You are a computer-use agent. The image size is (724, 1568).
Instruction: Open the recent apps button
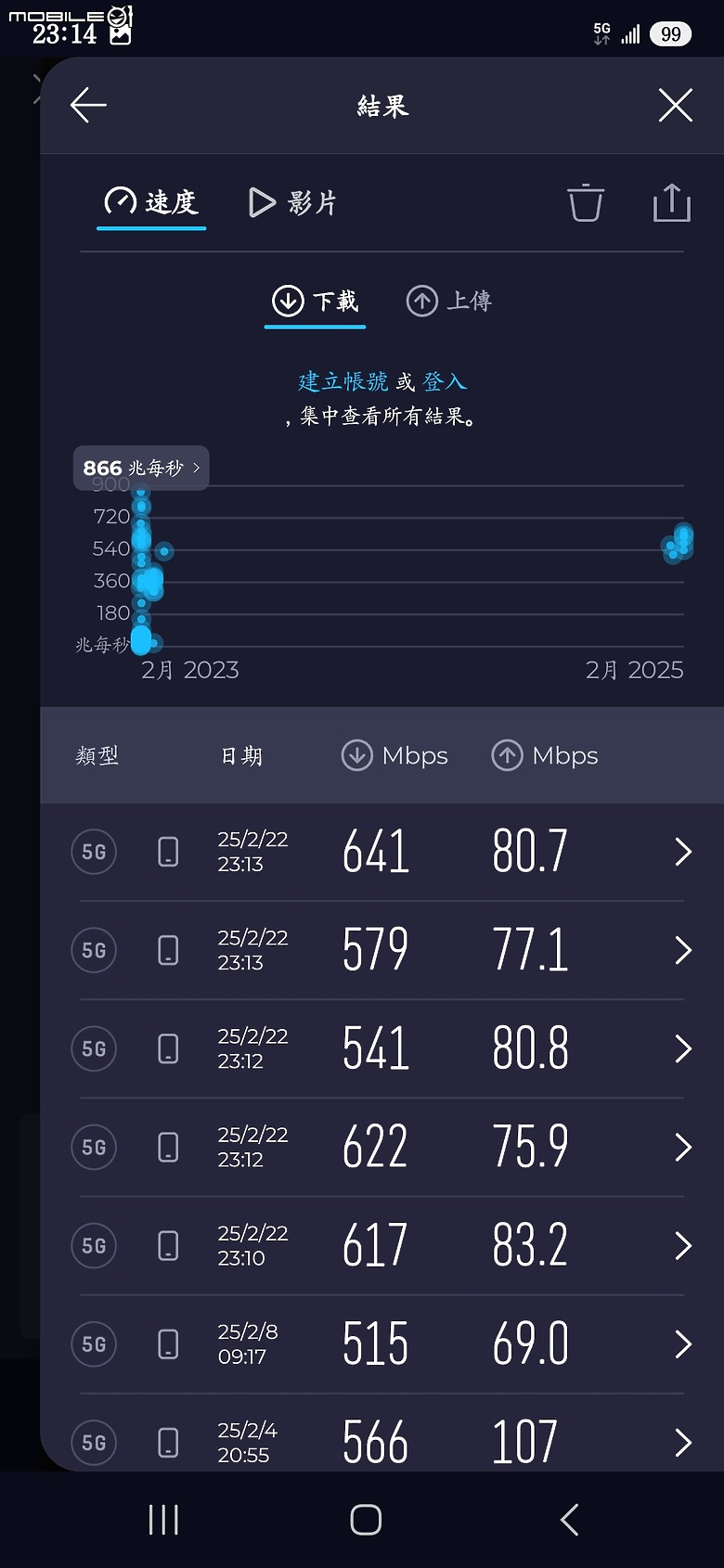tap(163, 1520)
